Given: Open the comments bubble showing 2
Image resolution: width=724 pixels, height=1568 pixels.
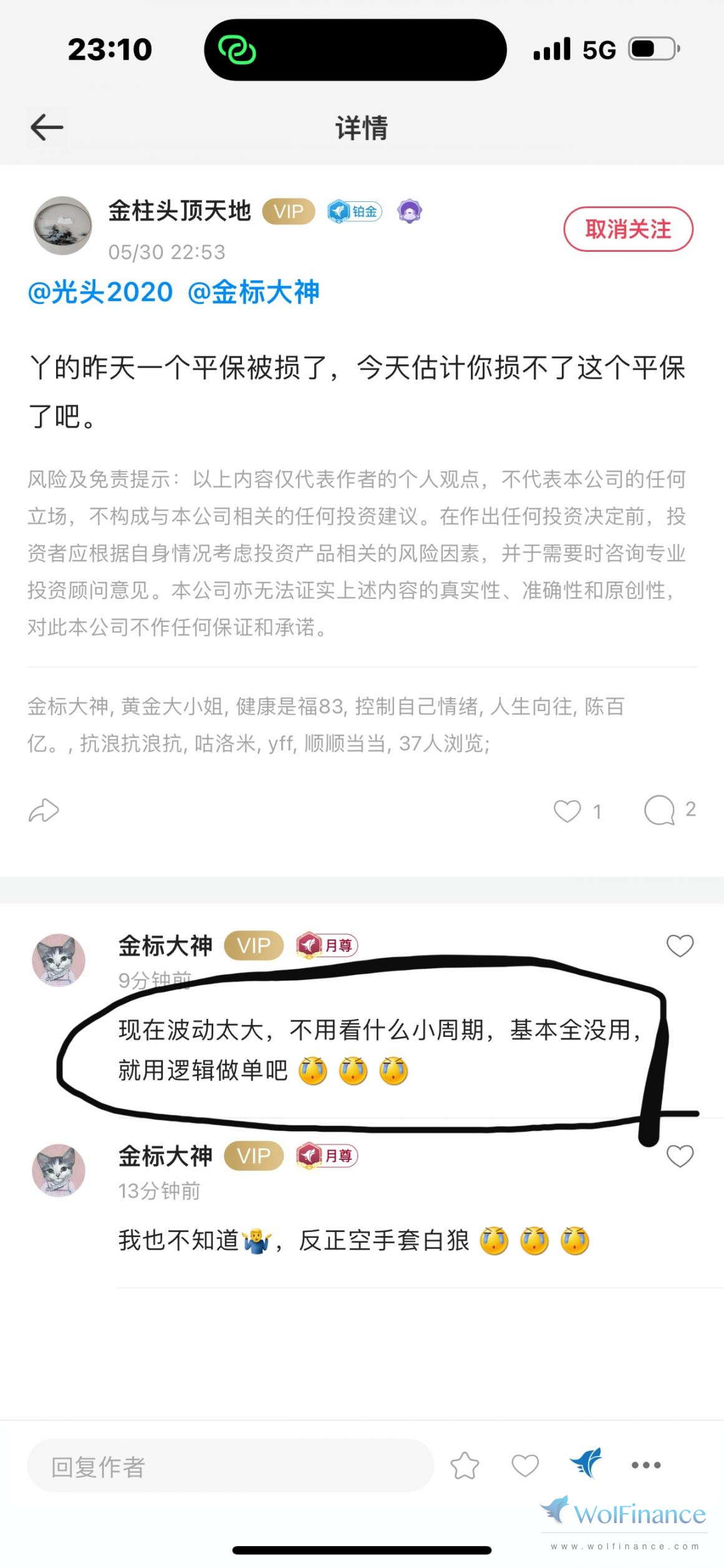Looking at the screenshot, I should (660, 810).
